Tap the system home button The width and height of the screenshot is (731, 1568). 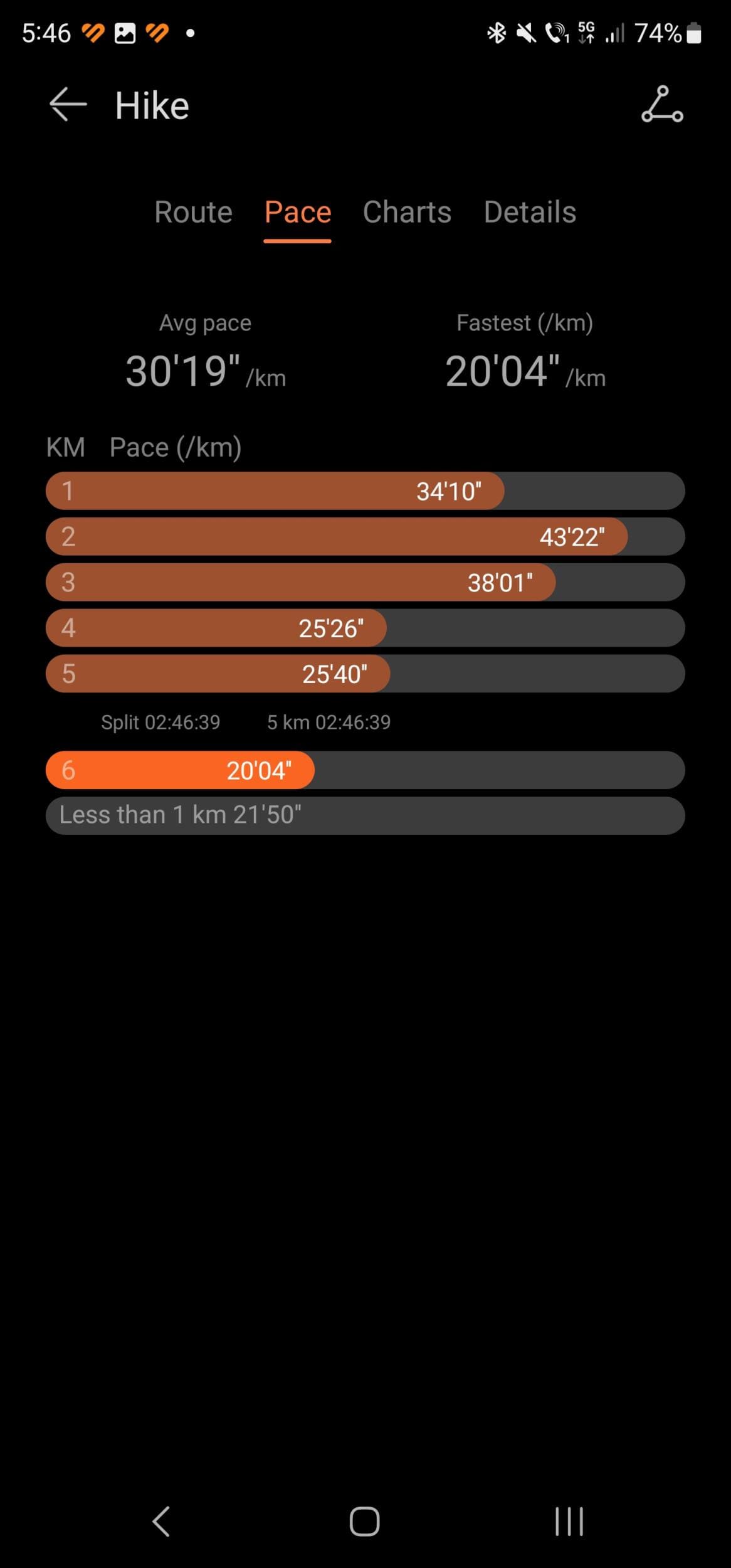click(364, 1522)
